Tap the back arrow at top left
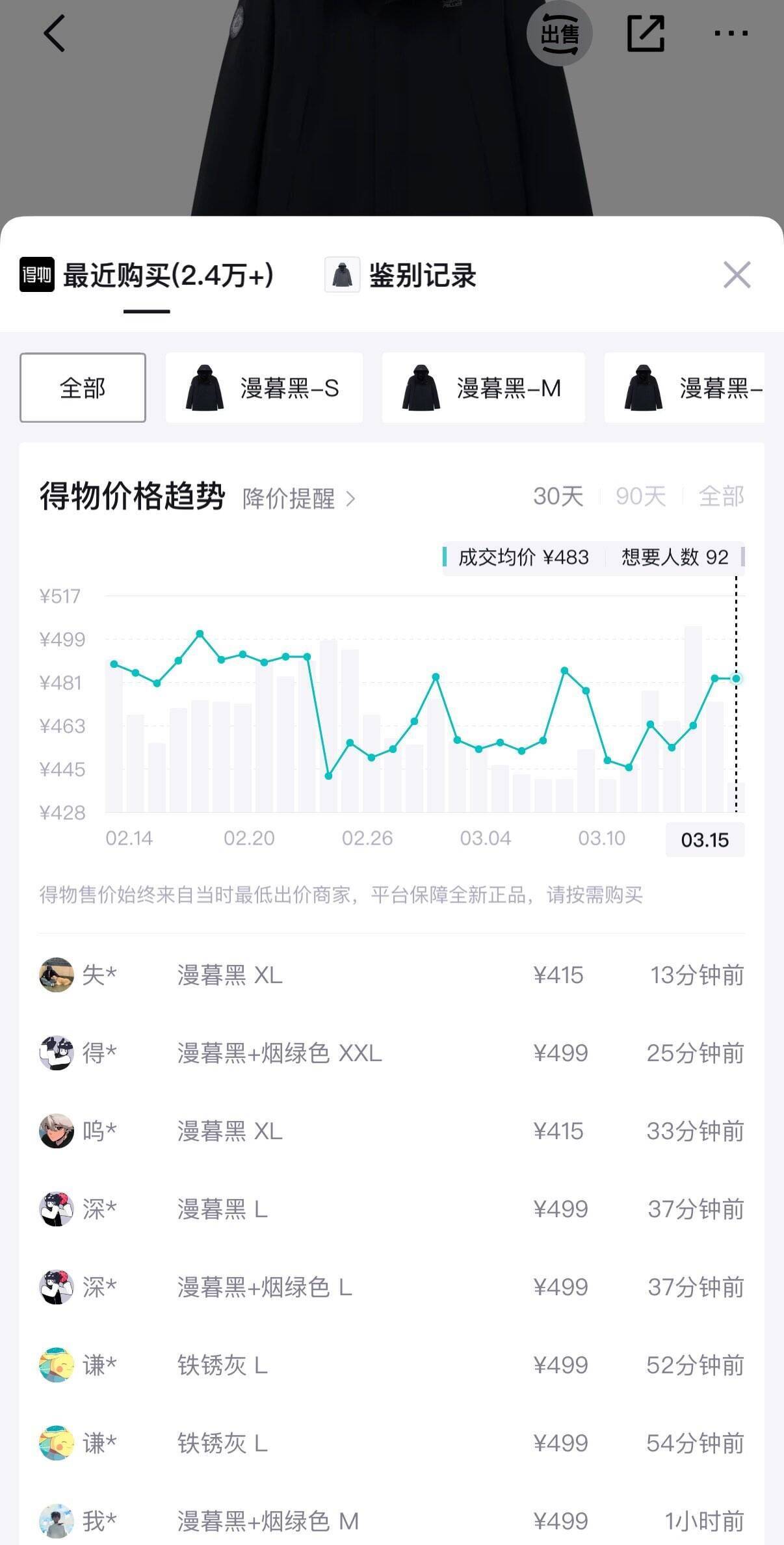 (x=53, y=34)
